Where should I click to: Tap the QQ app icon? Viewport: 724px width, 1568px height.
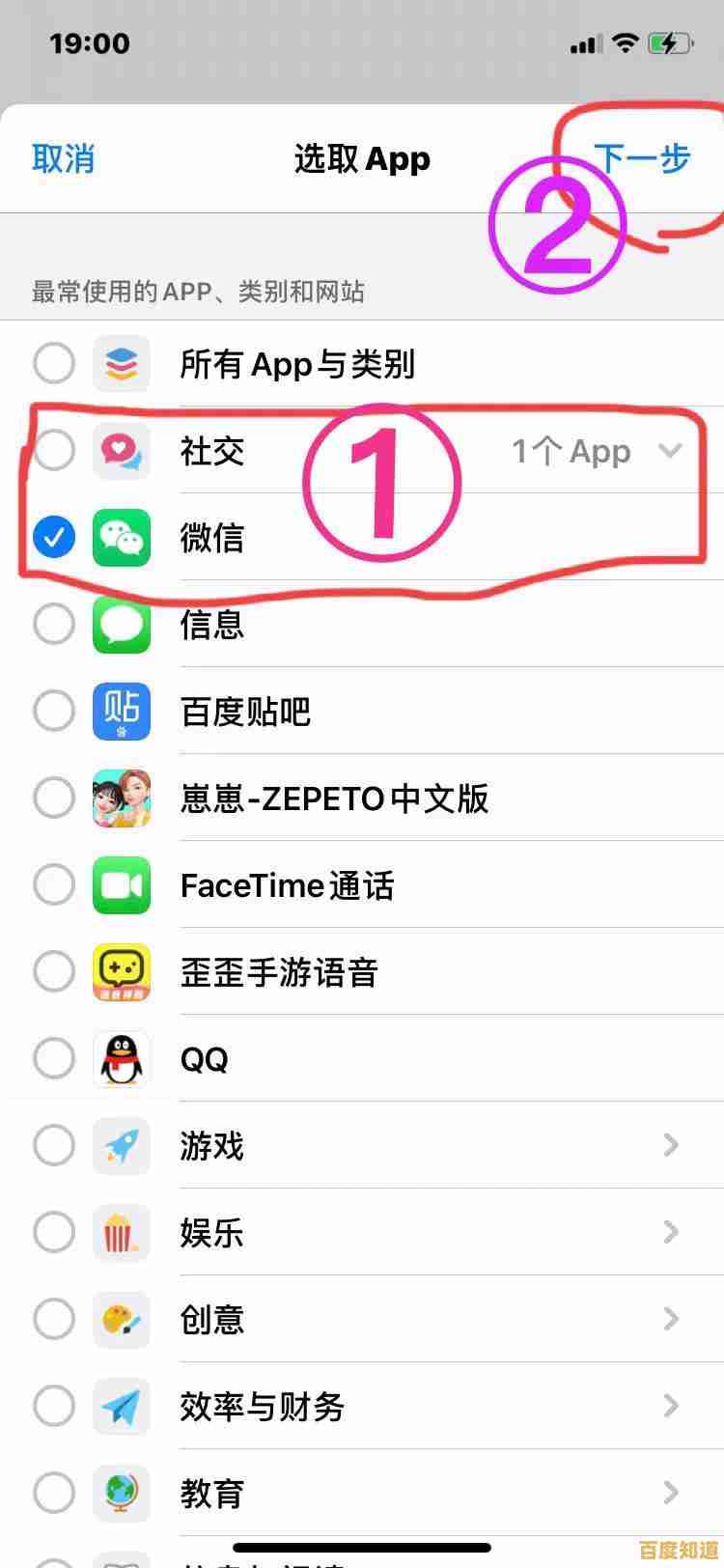coord(121,1059)
